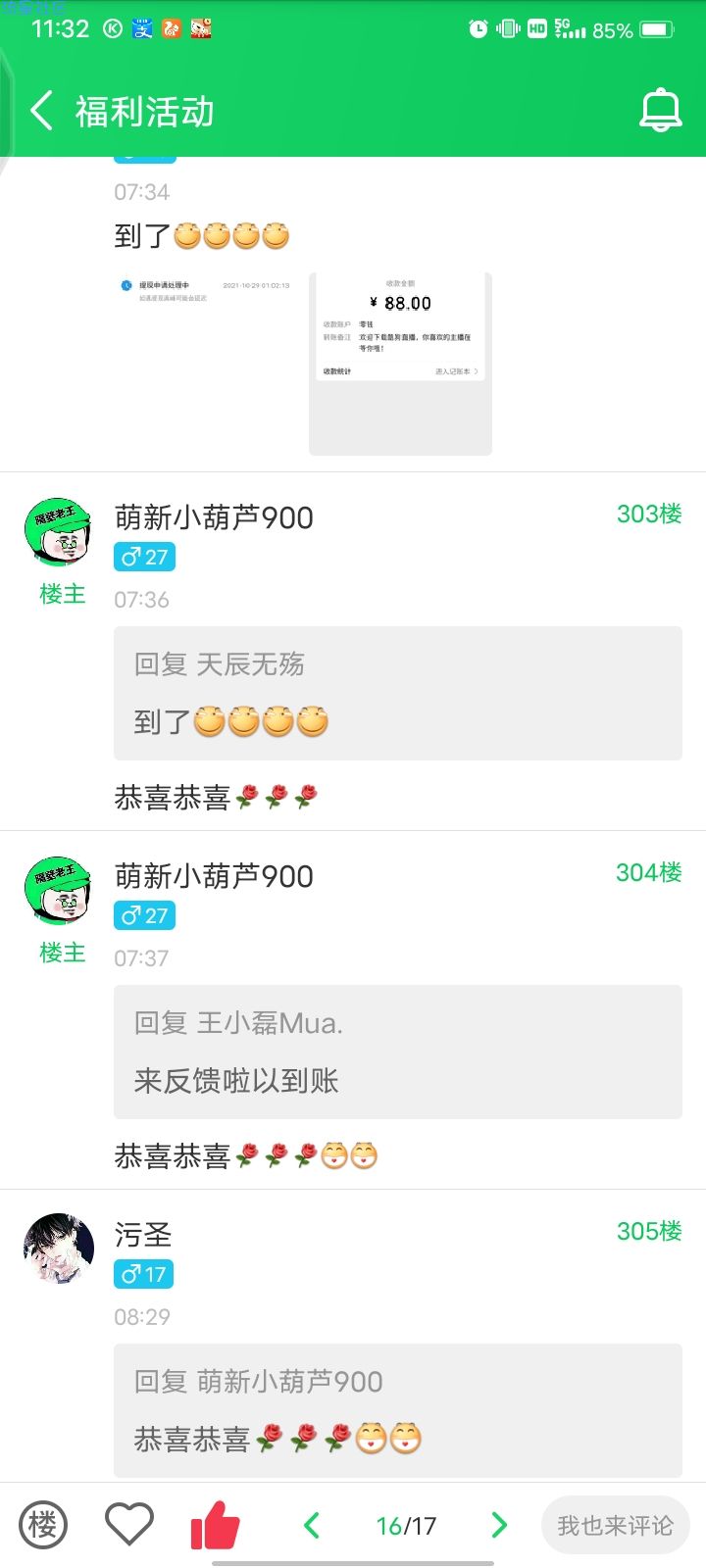Open the 16/17 page selector
This screenshot has height=1568, width=706.
point(406,1526)
